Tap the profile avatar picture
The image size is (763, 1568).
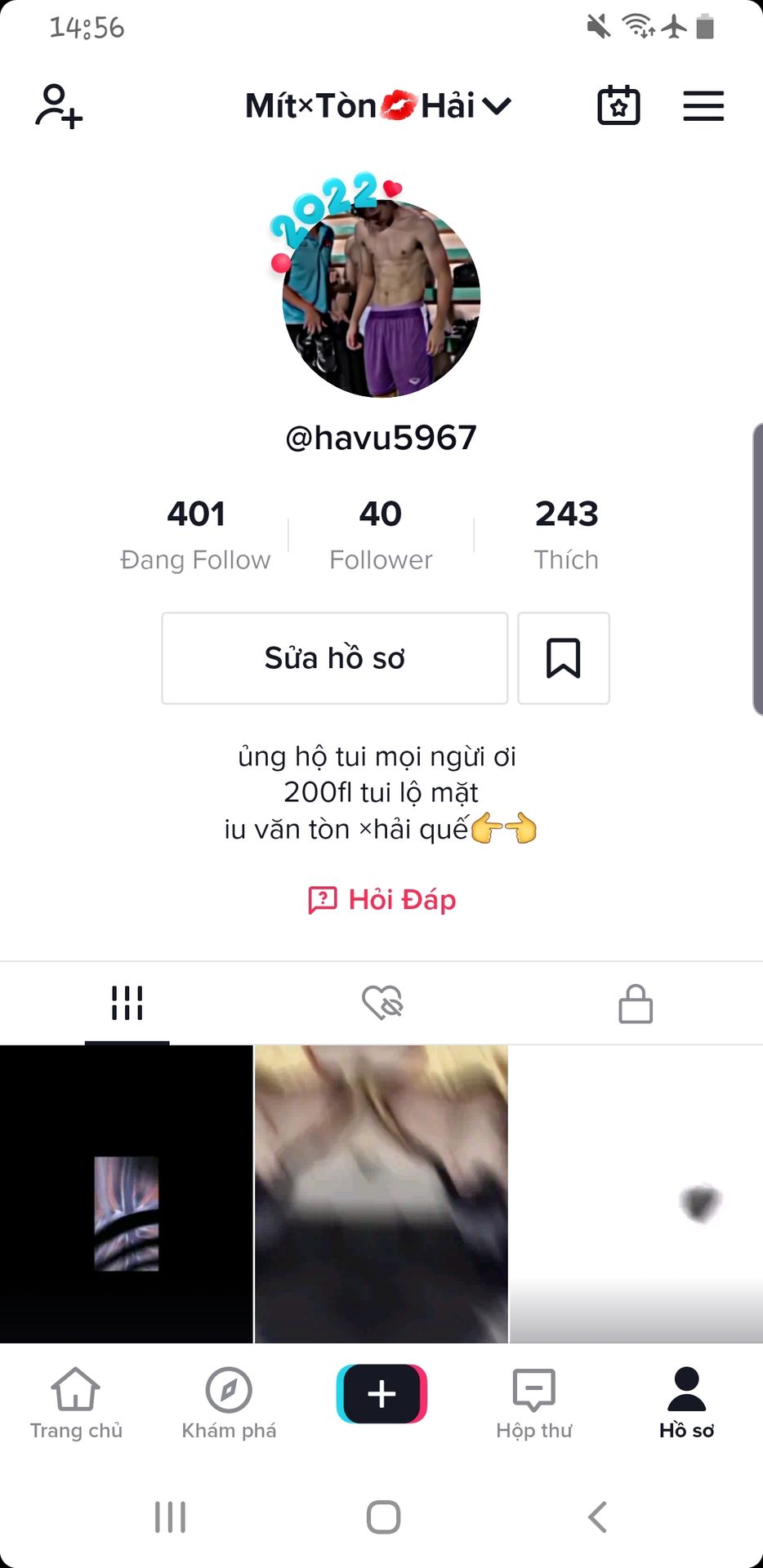(x=381, y=298)
